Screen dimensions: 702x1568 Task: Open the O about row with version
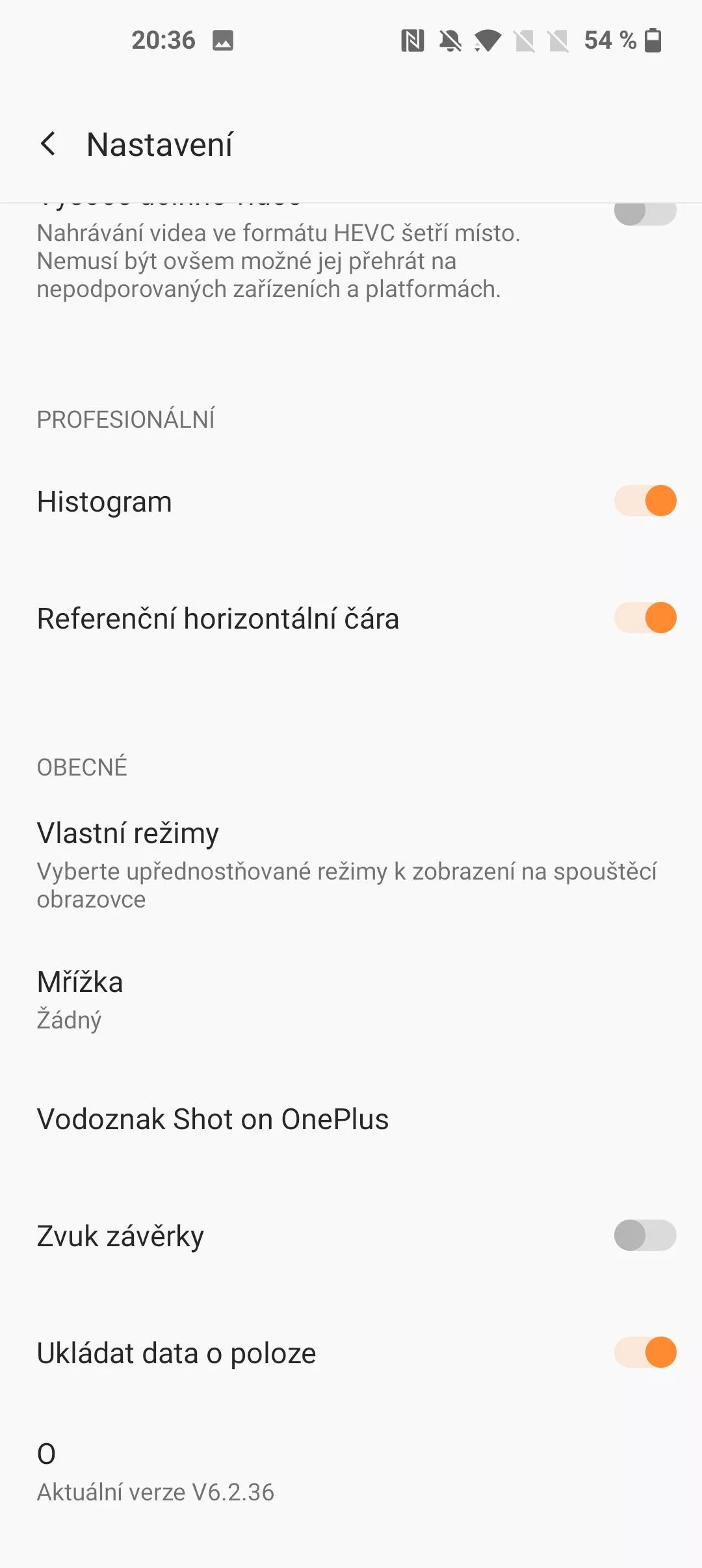pyautogui.click(x=351, y=1472)
